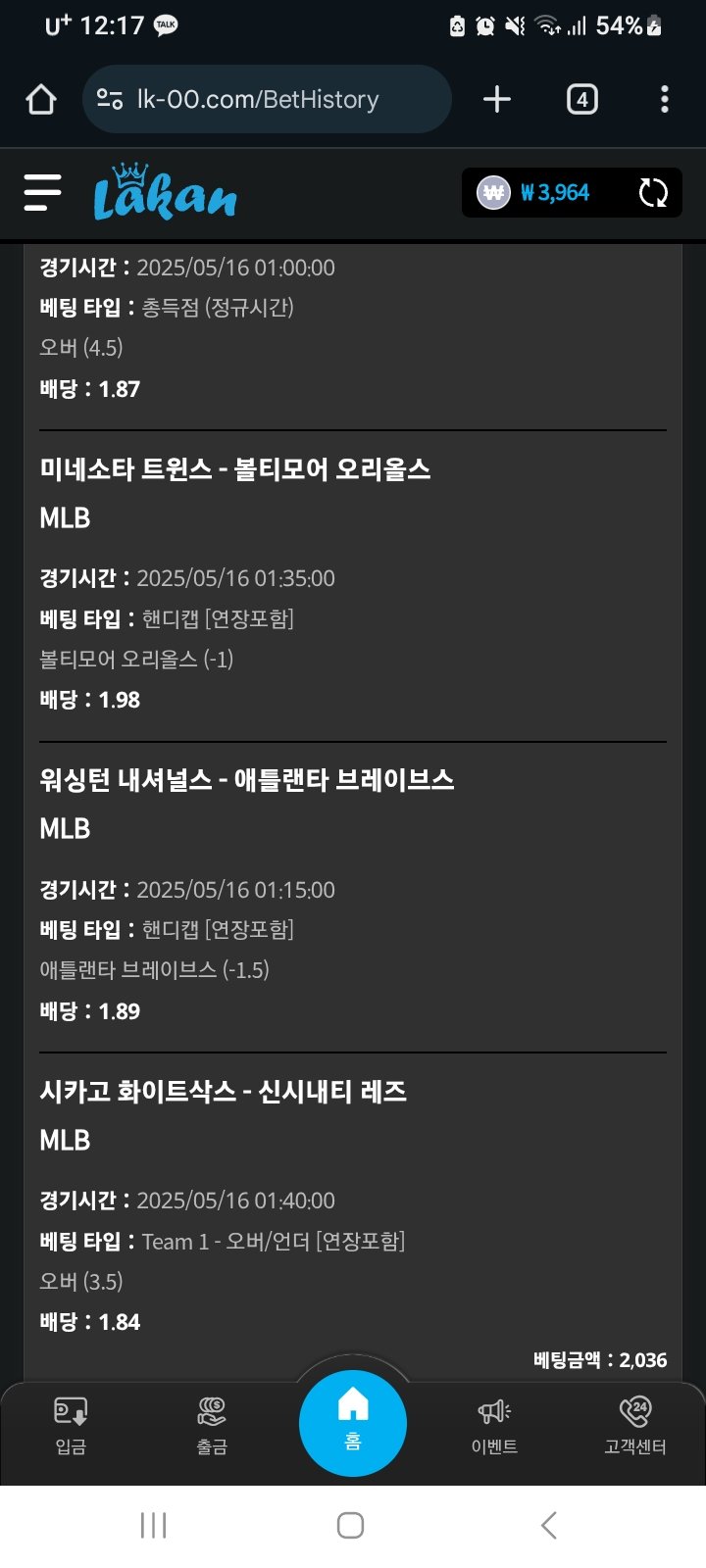Open the browser overflow menu

[x=665, y=99]
